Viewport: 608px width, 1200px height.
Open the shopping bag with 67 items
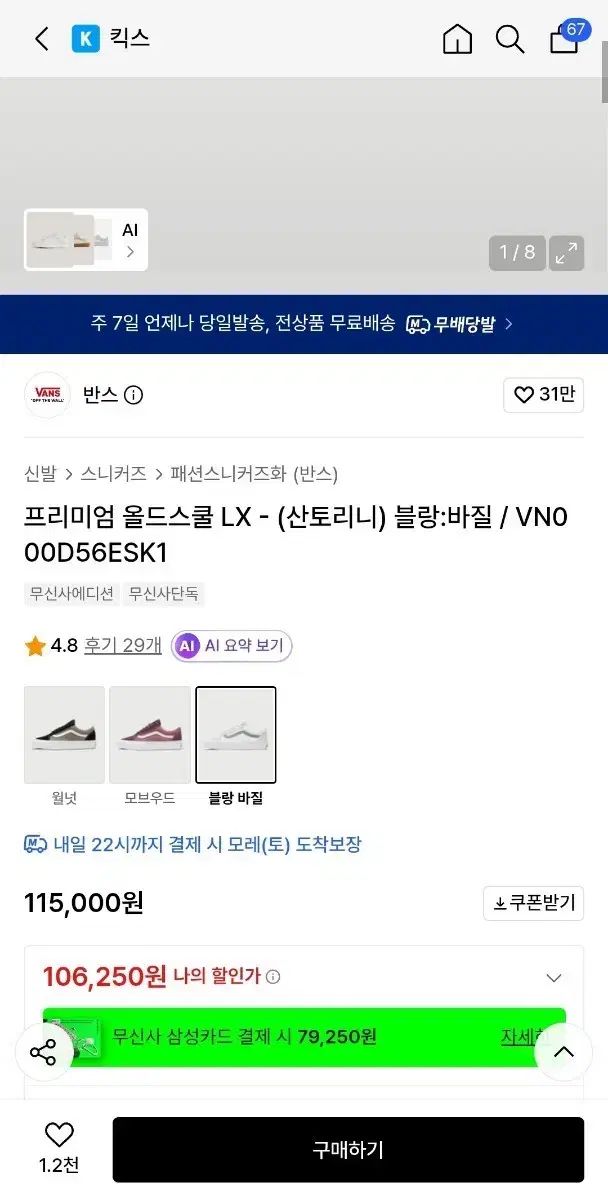coord(565,38)
